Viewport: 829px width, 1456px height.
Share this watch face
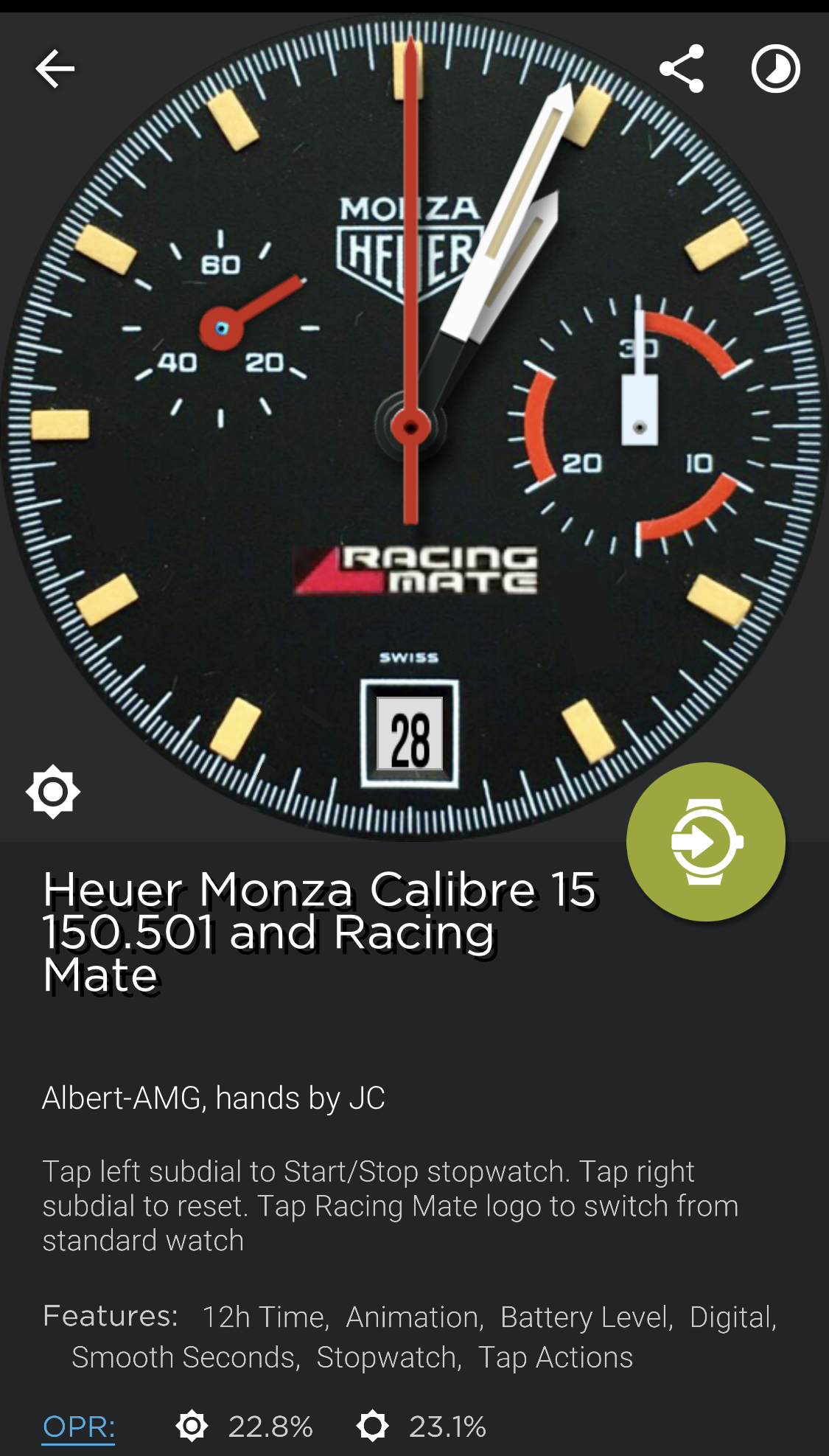[x=682, y=69]
